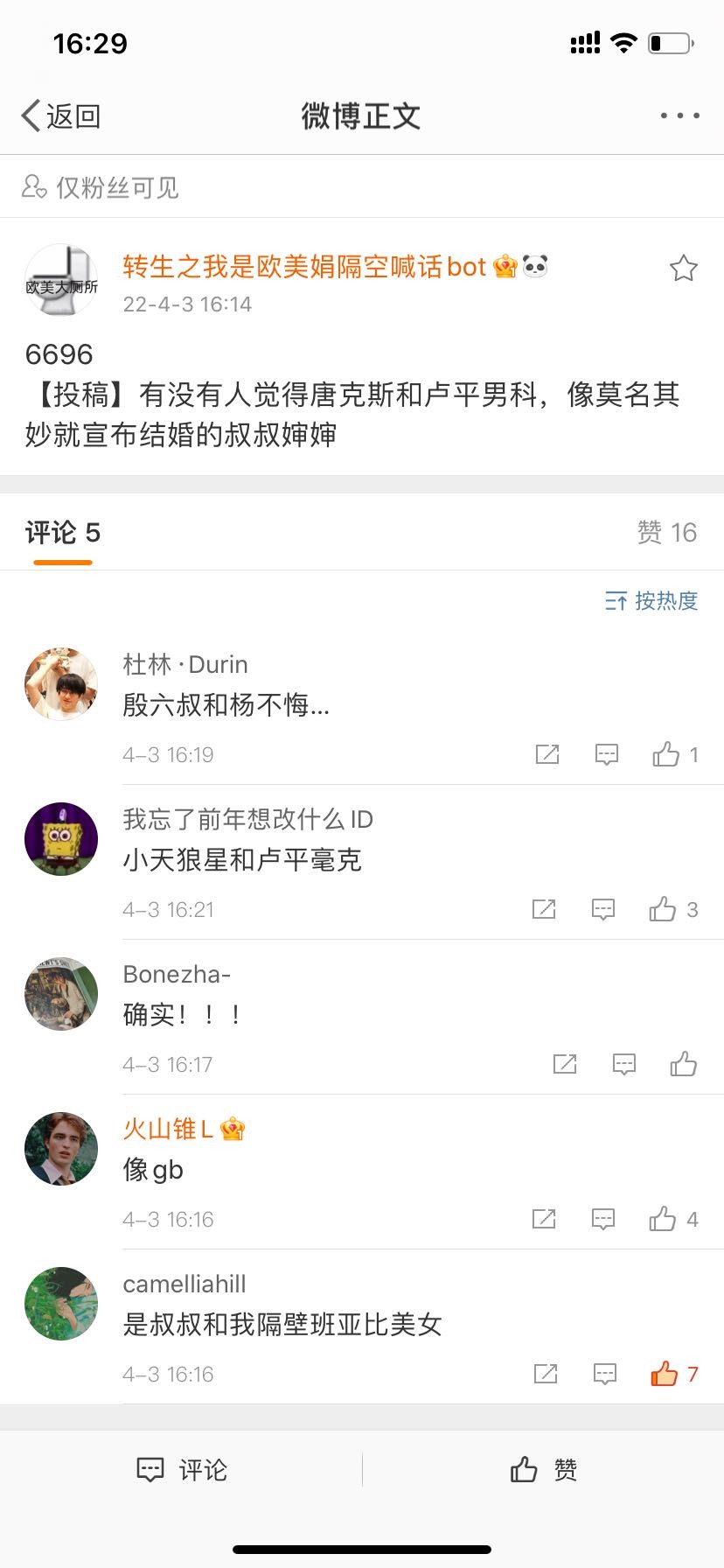Like 杜林·Durin's comment
The image size is (724, 1568).
tap(666, 754)
